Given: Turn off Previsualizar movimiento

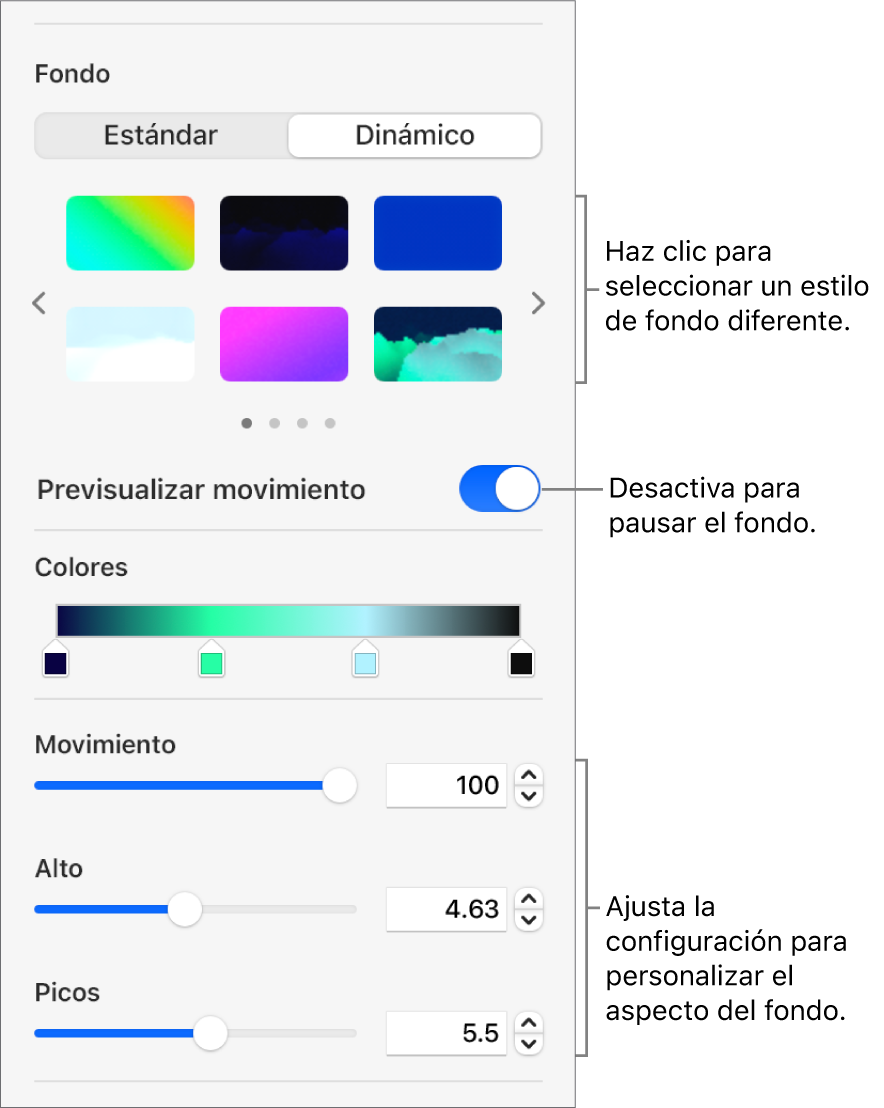Looking at the screenshot, I should pos(499,490).
